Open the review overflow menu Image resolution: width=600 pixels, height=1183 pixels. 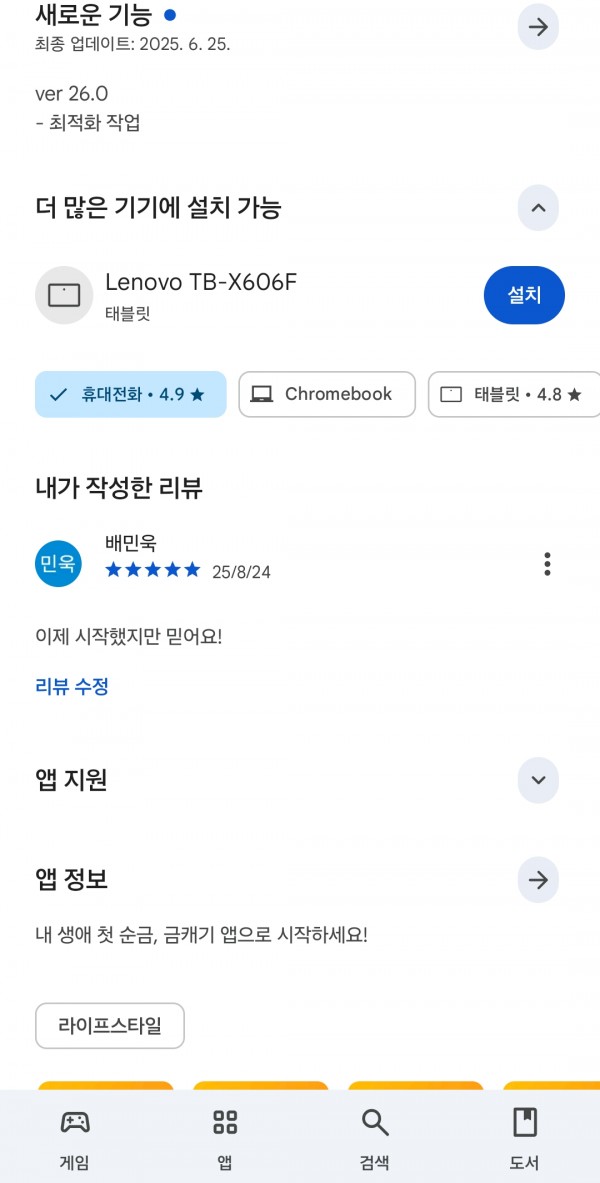[547, 564]
